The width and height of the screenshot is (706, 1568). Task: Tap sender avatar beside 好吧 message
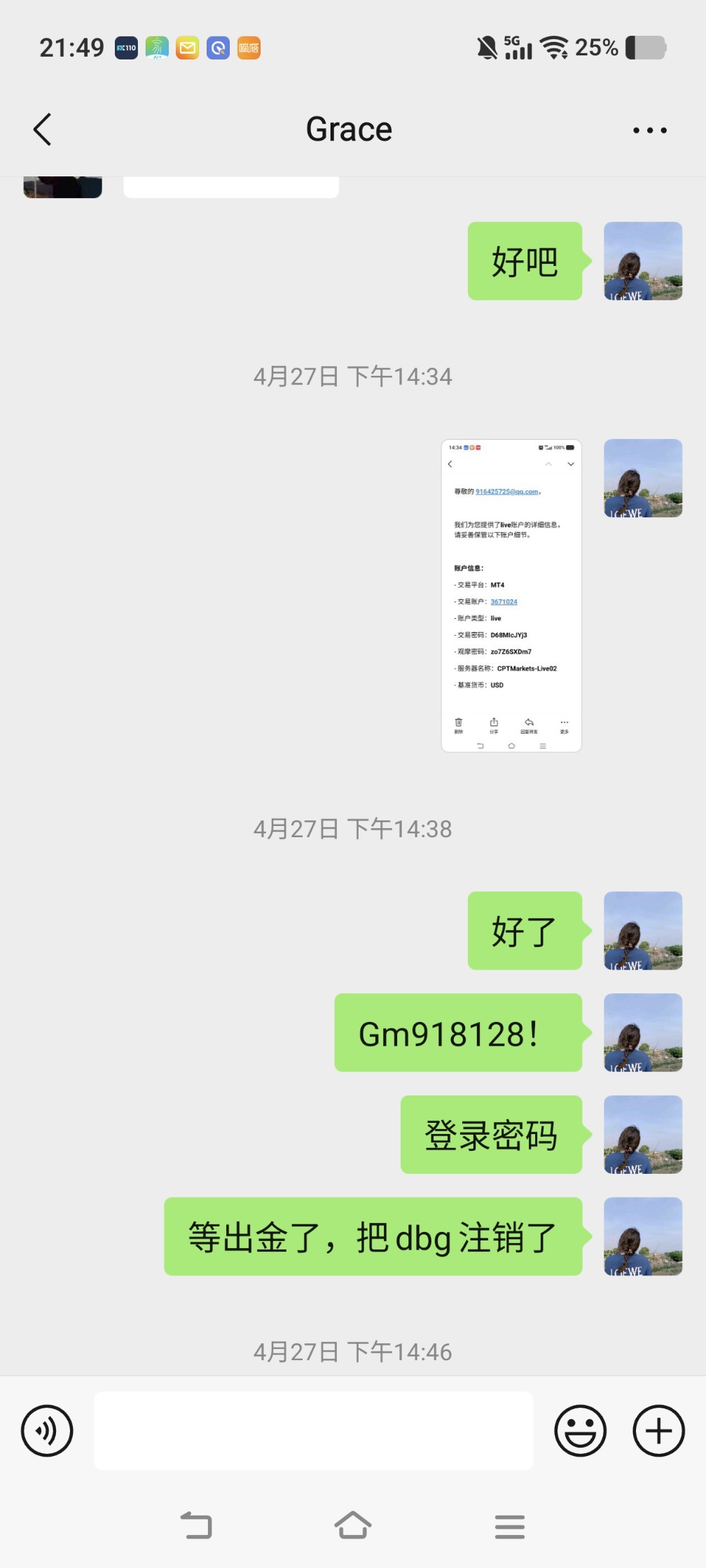pyautogui.click(x=643, y=261)
